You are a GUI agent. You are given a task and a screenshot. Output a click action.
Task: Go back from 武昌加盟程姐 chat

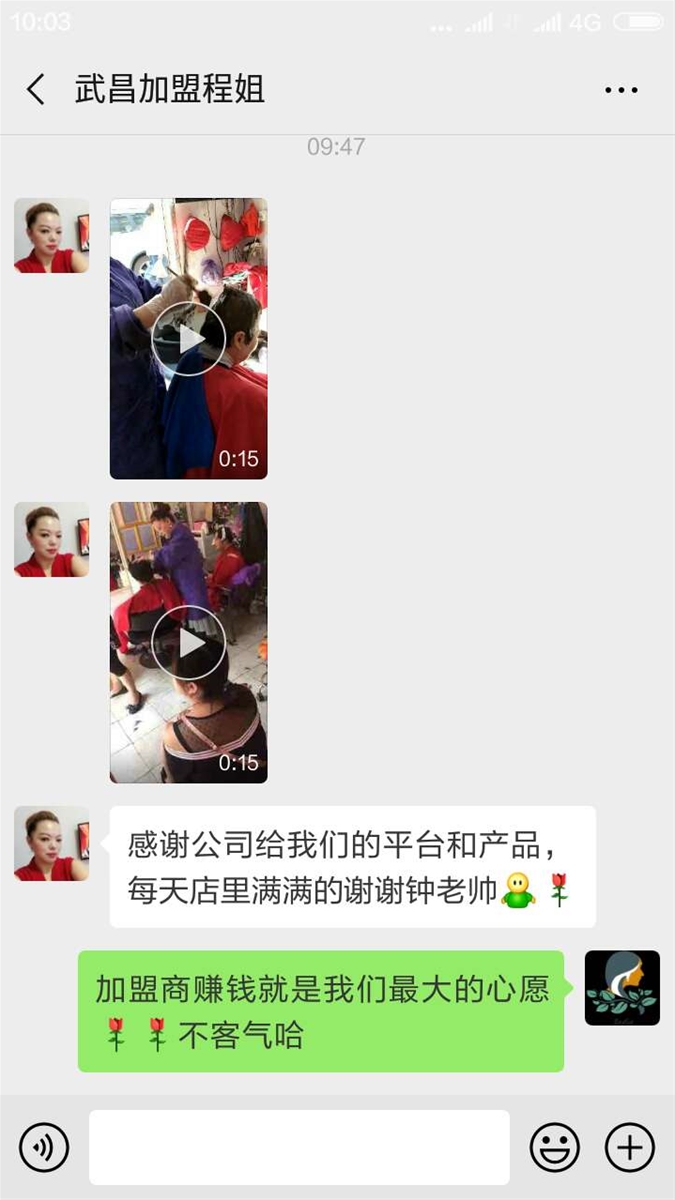coord(36,90)
